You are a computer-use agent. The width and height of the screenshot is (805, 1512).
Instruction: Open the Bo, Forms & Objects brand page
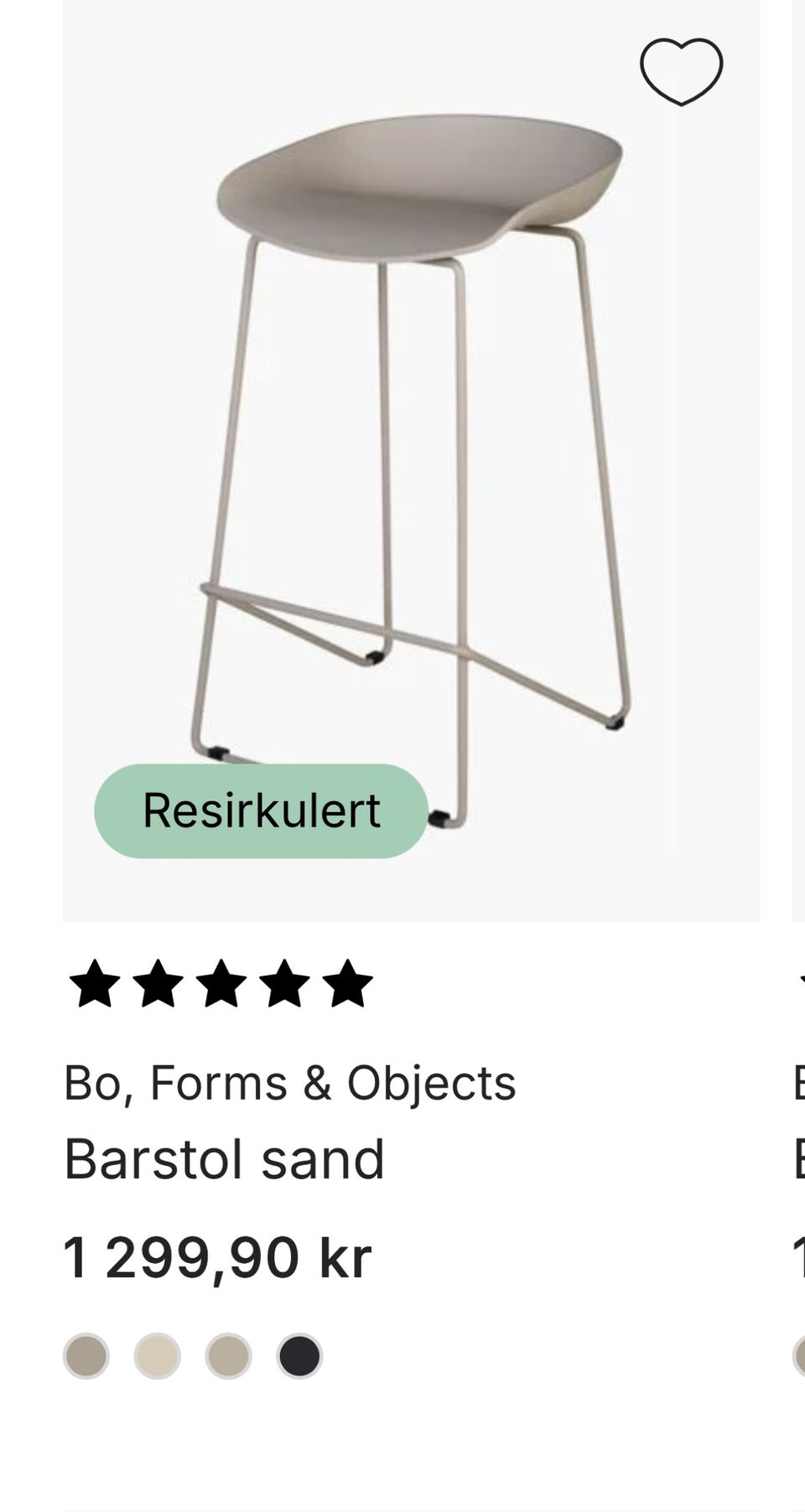[289, 1084]
